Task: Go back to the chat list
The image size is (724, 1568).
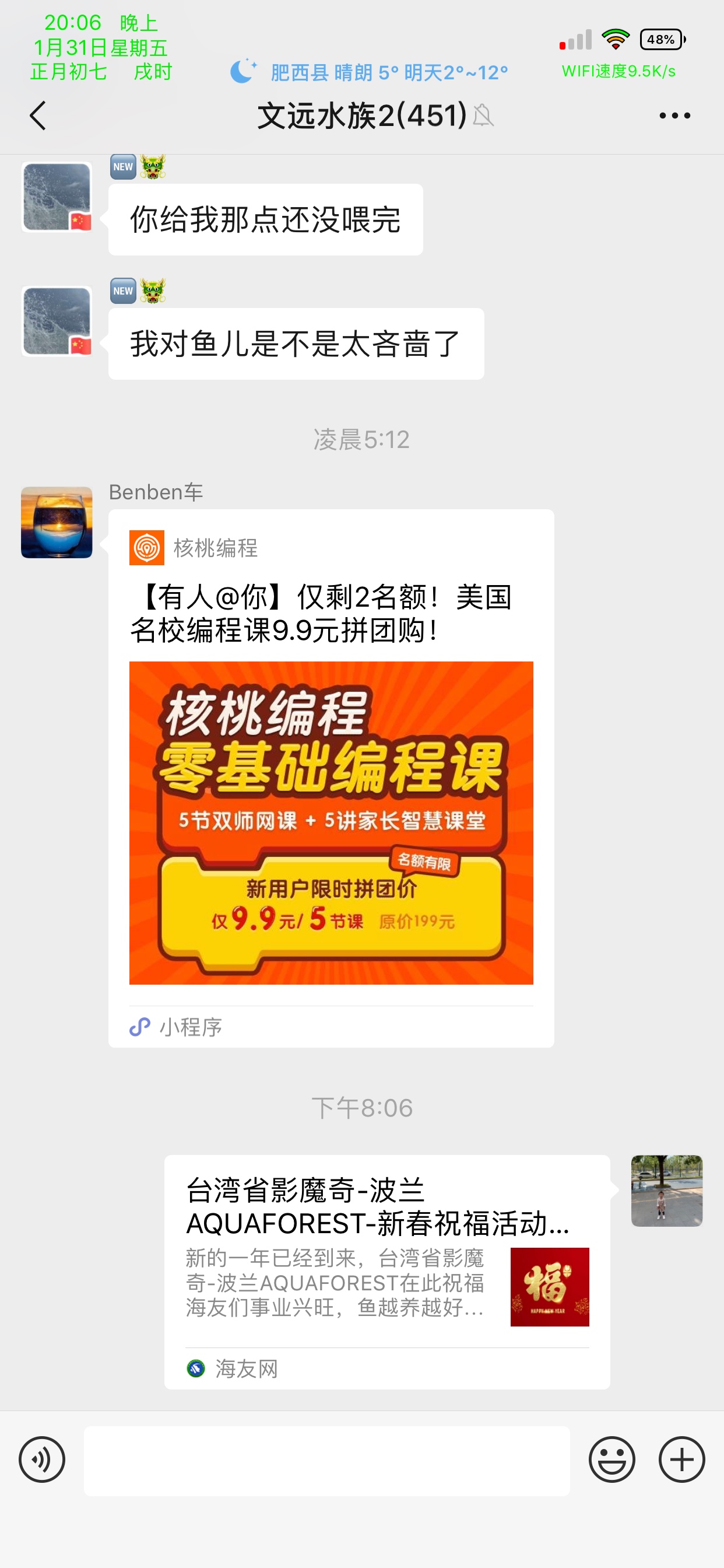Action: click(x=38, y=116)
